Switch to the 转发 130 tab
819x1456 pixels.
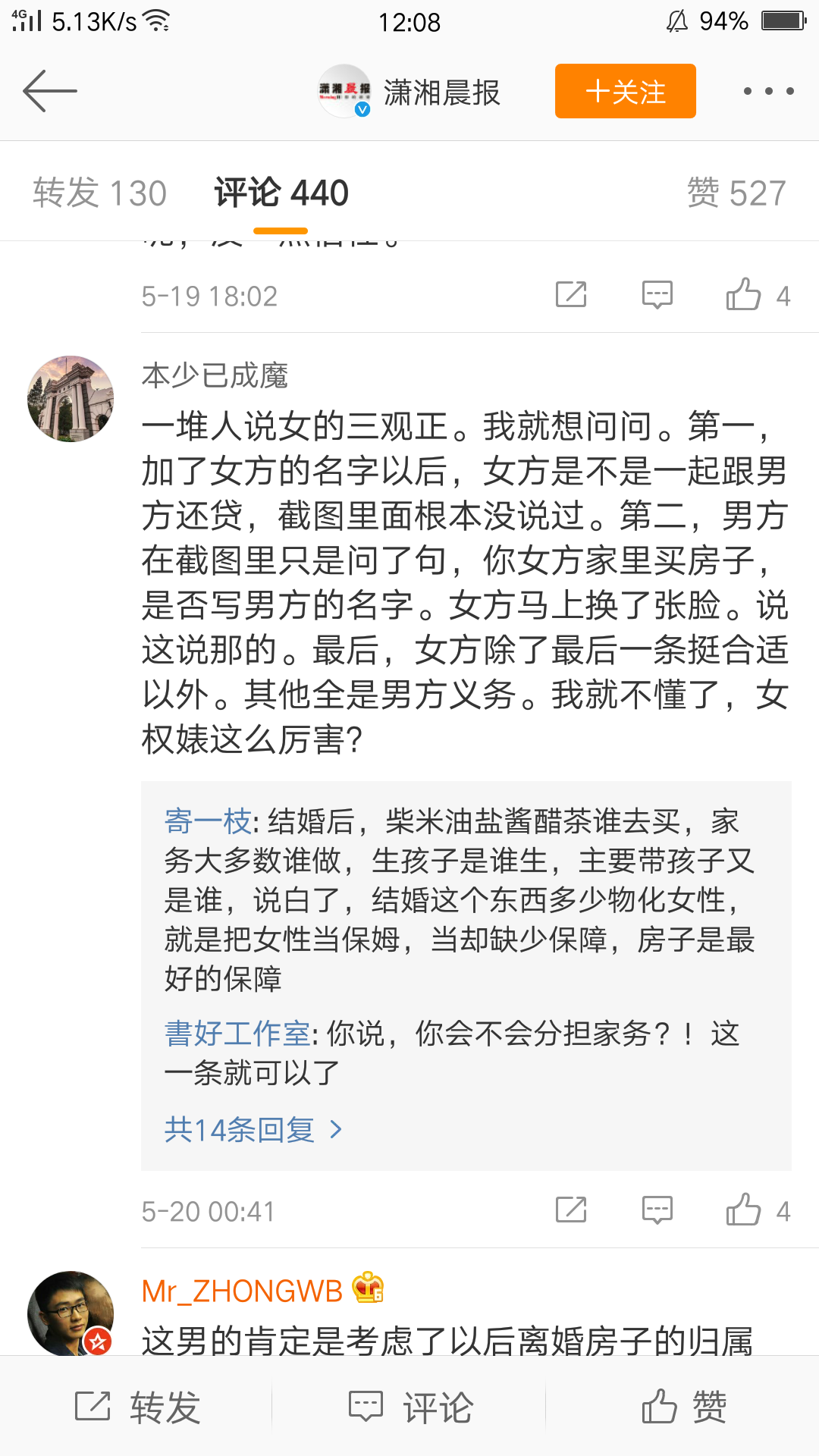pyautogui.click(x=99, y=193)
